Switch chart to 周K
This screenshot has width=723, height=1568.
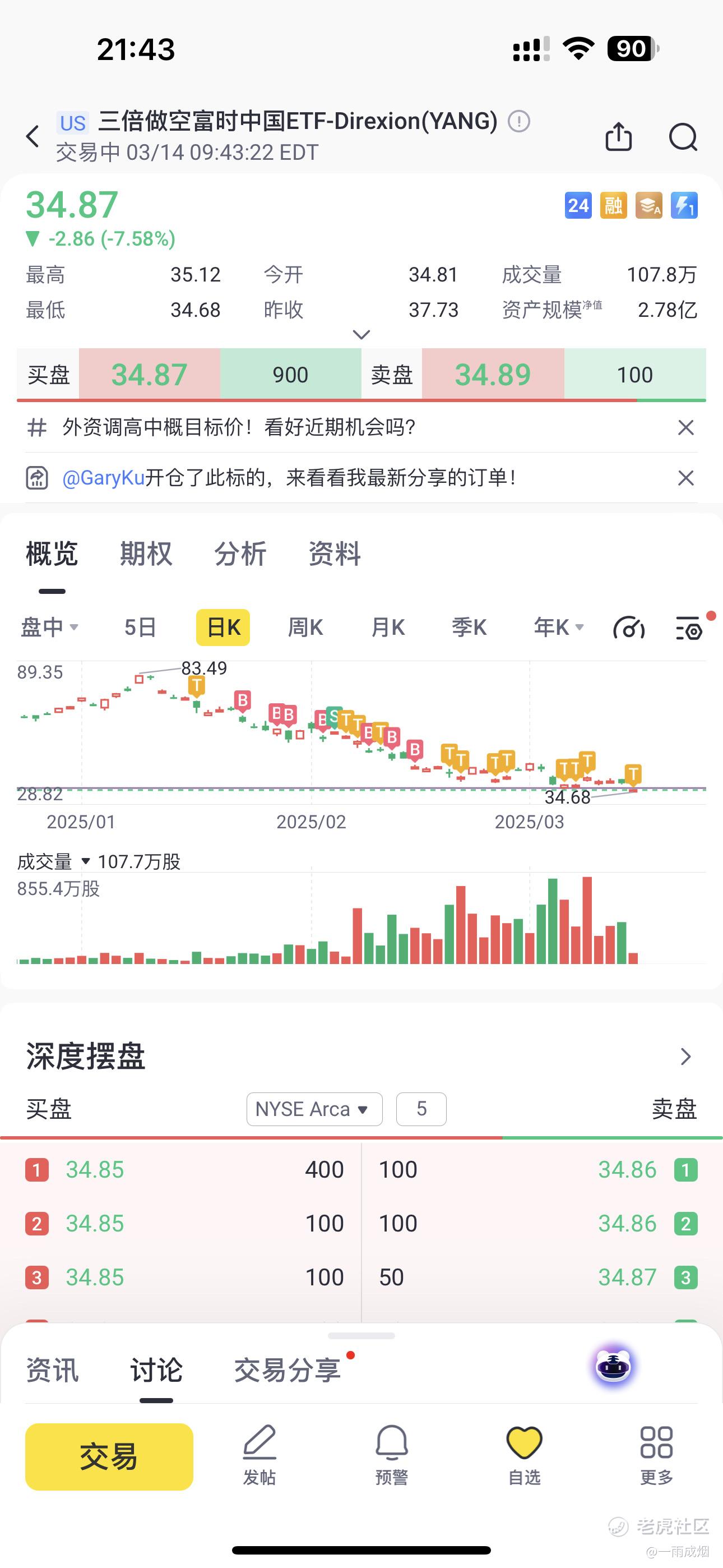tap(305, 627)
